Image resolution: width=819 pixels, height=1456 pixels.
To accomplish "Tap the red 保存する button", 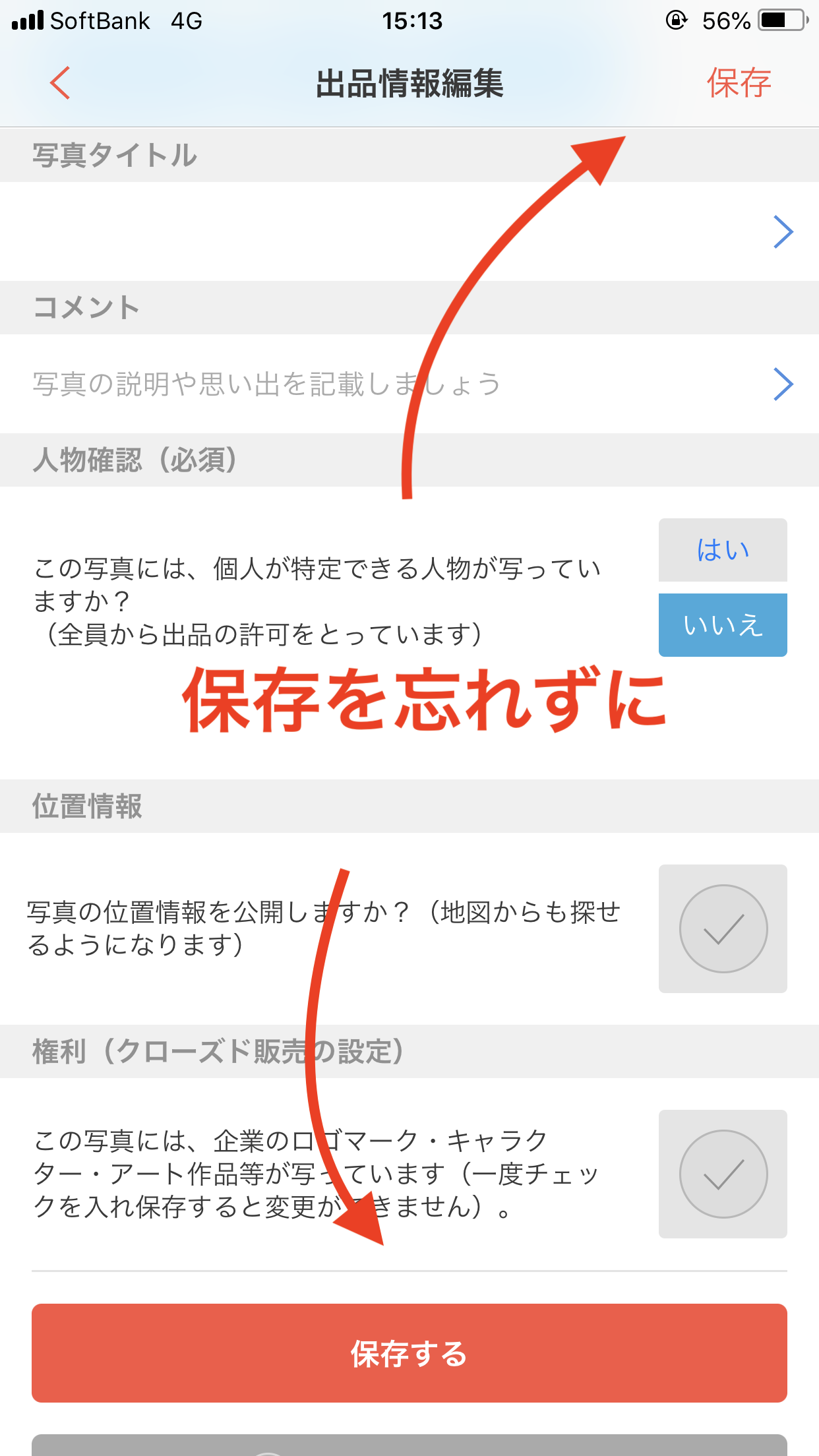I will point(409,1353).
